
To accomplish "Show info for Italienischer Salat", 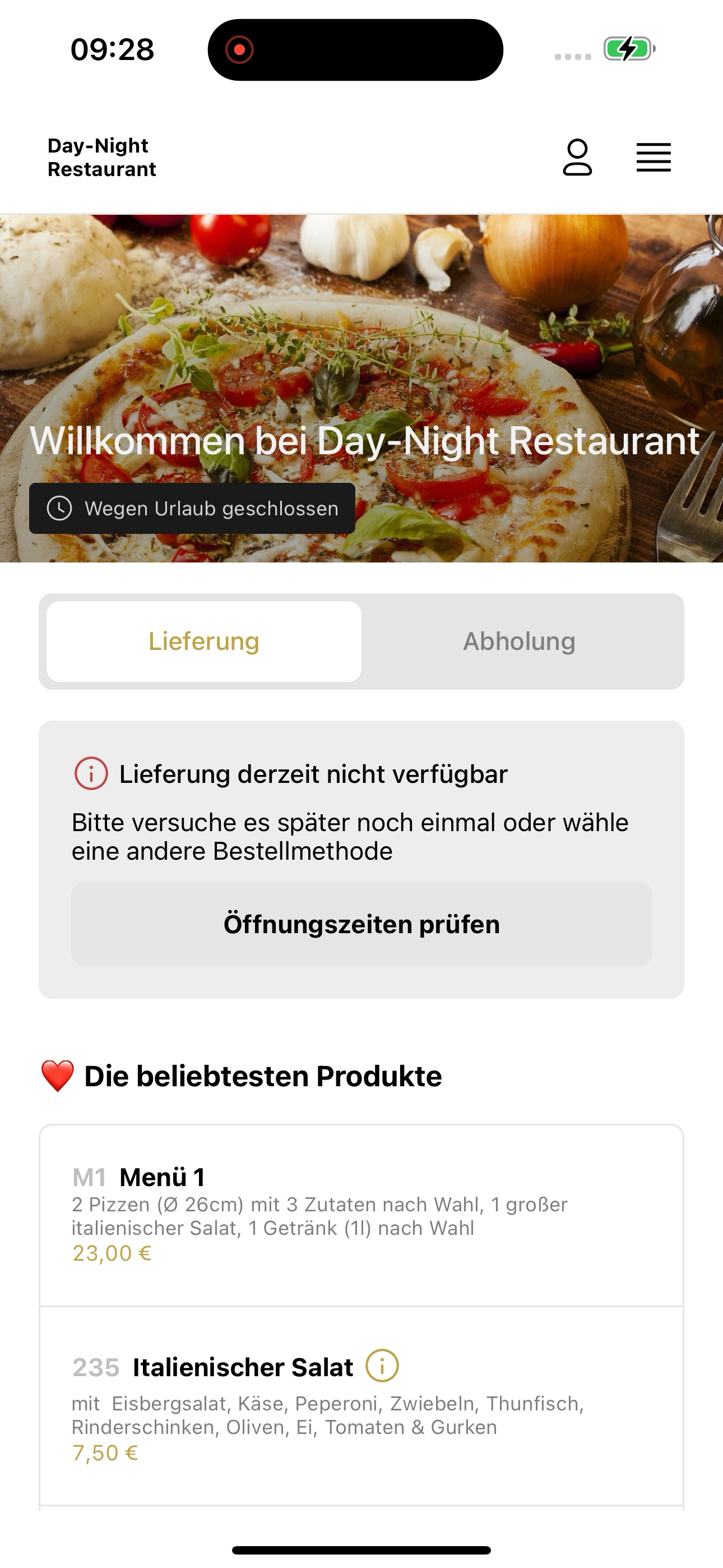I will 382,1366.
